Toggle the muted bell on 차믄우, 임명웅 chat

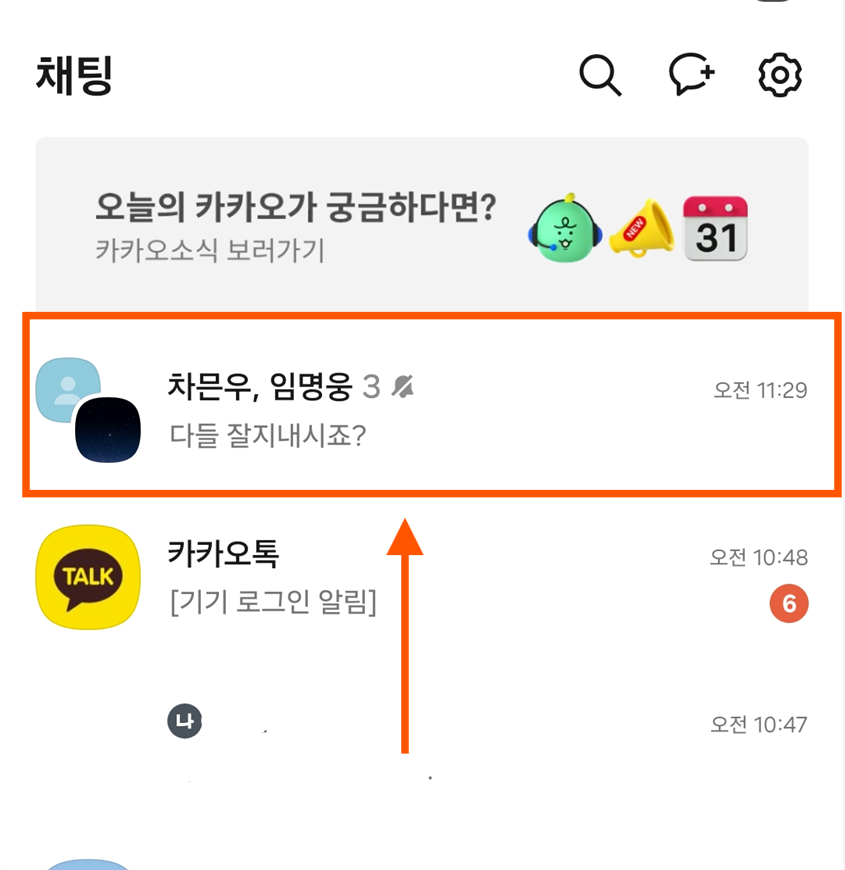click(x=401, y=387)
